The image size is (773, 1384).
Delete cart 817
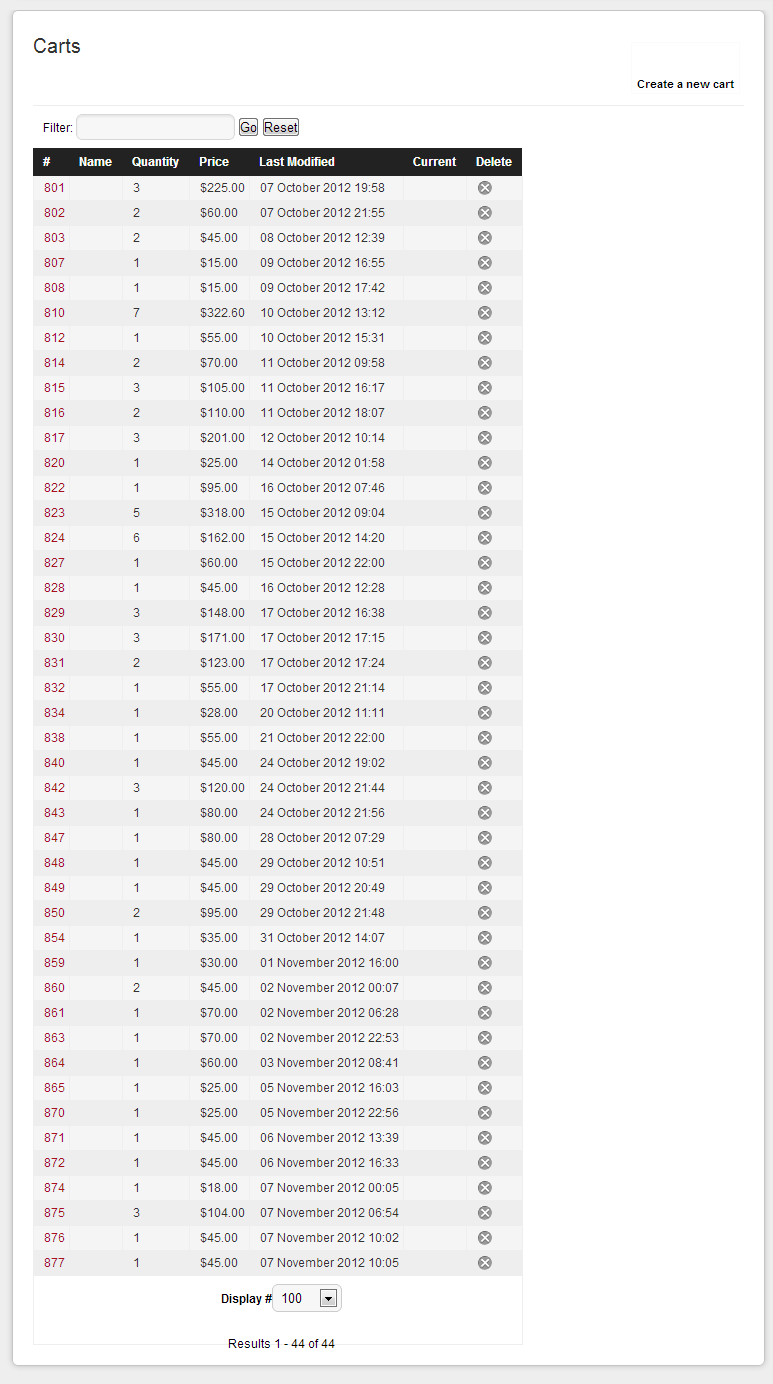point(485,438)
